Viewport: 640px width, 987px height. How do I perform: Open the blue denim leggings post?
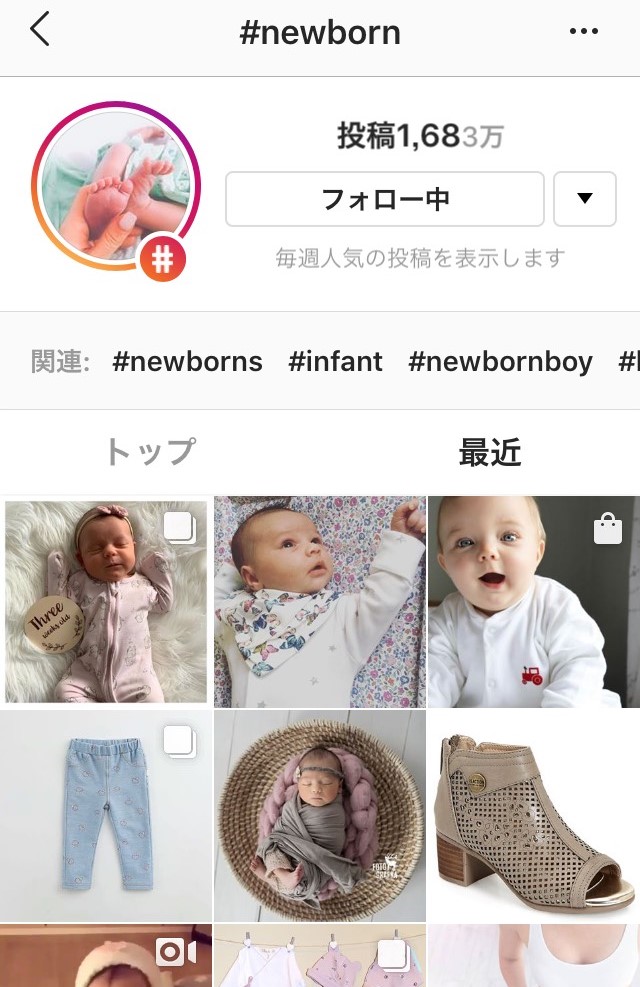[x=106, y=815]
